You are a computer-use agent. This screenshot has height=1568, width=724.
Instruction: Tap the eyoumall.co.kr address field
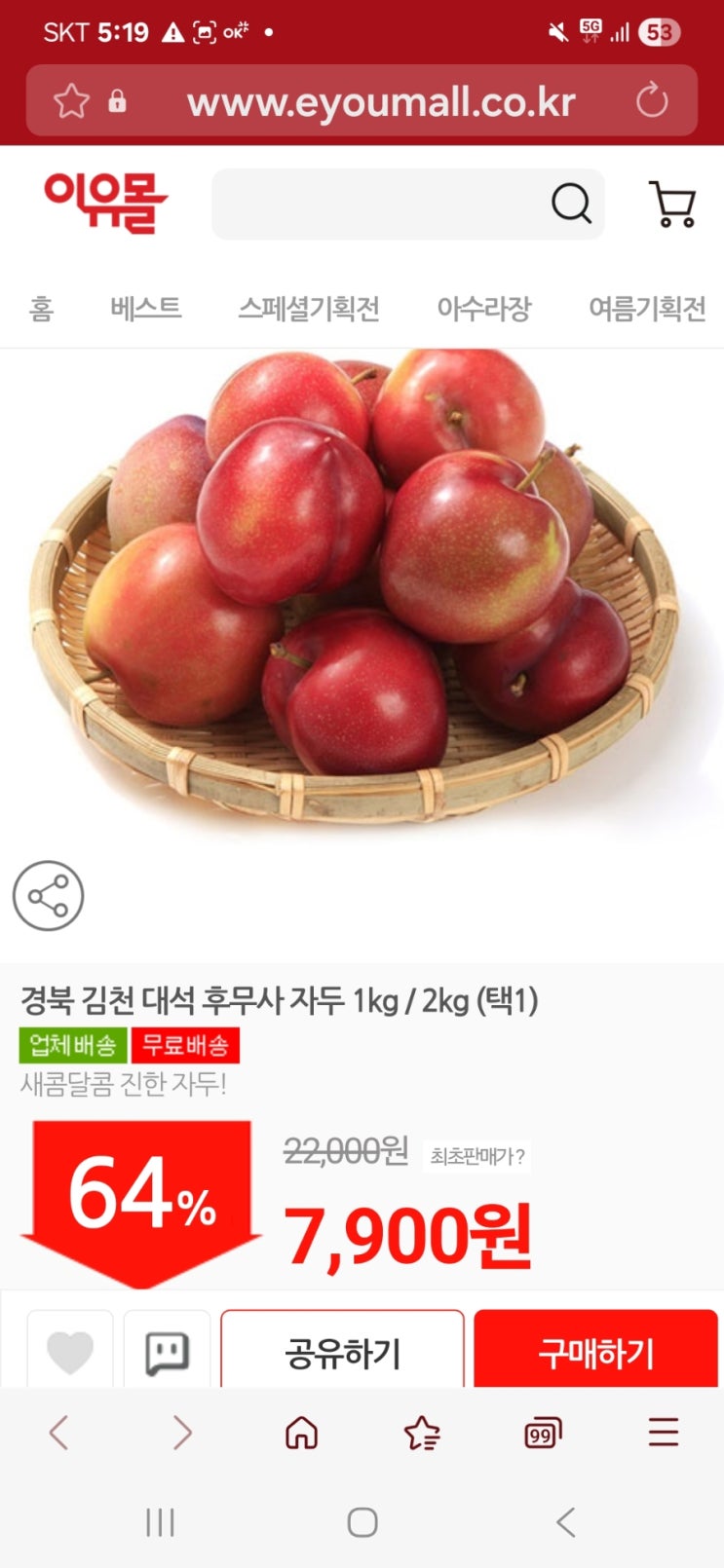[x=381, y=101]
